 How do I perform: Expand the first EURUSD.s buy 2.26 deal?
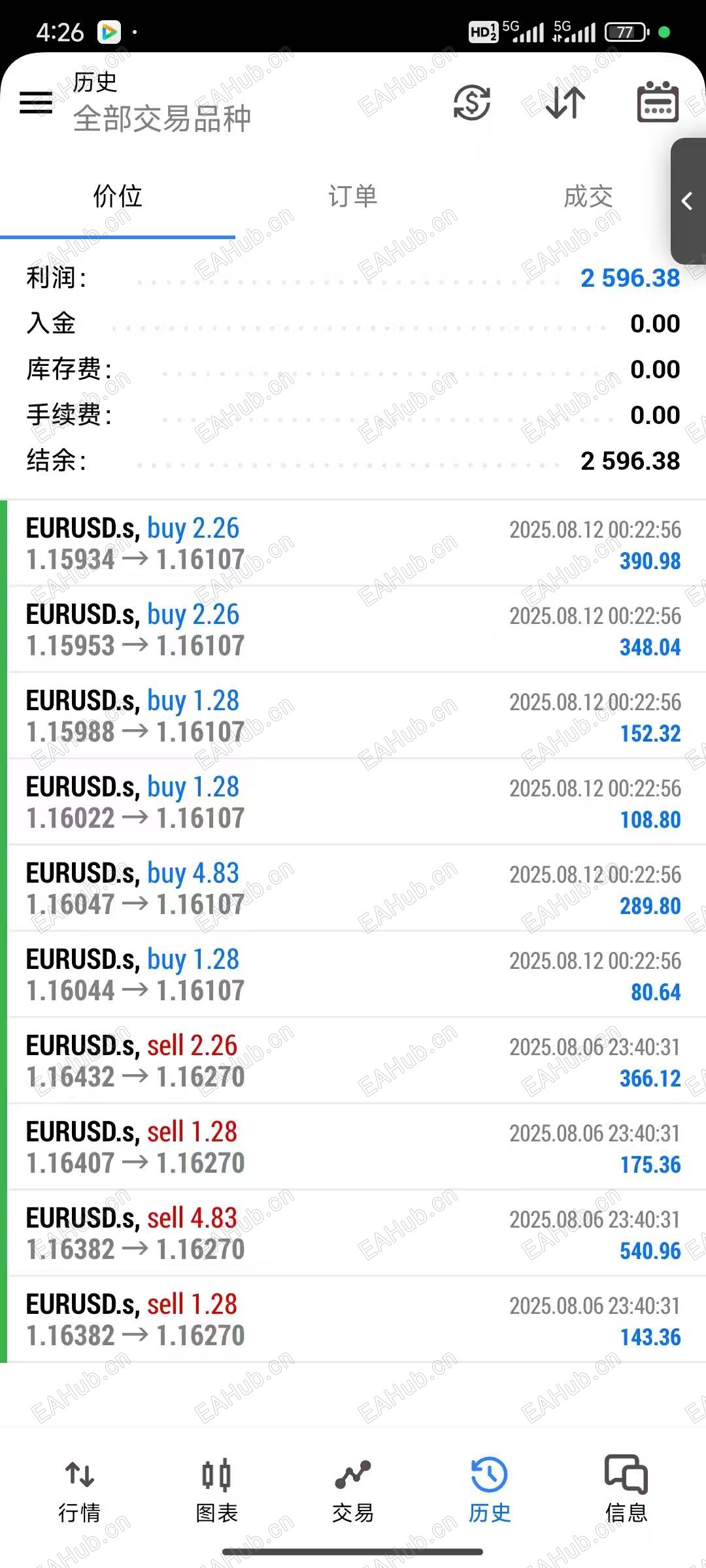[353, 544]
